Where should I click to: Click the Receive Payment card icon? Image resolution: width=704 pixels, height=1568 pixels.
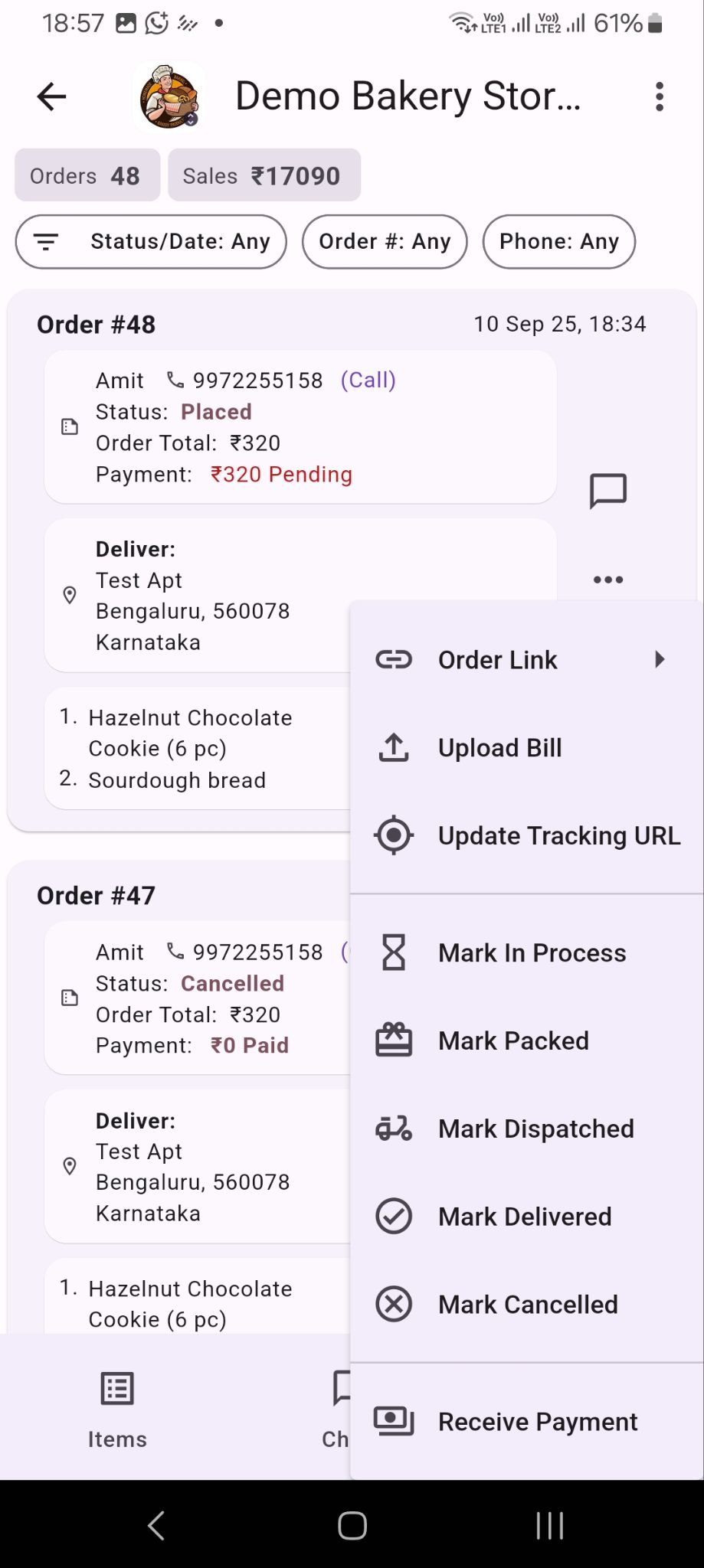coord(393,1421)
